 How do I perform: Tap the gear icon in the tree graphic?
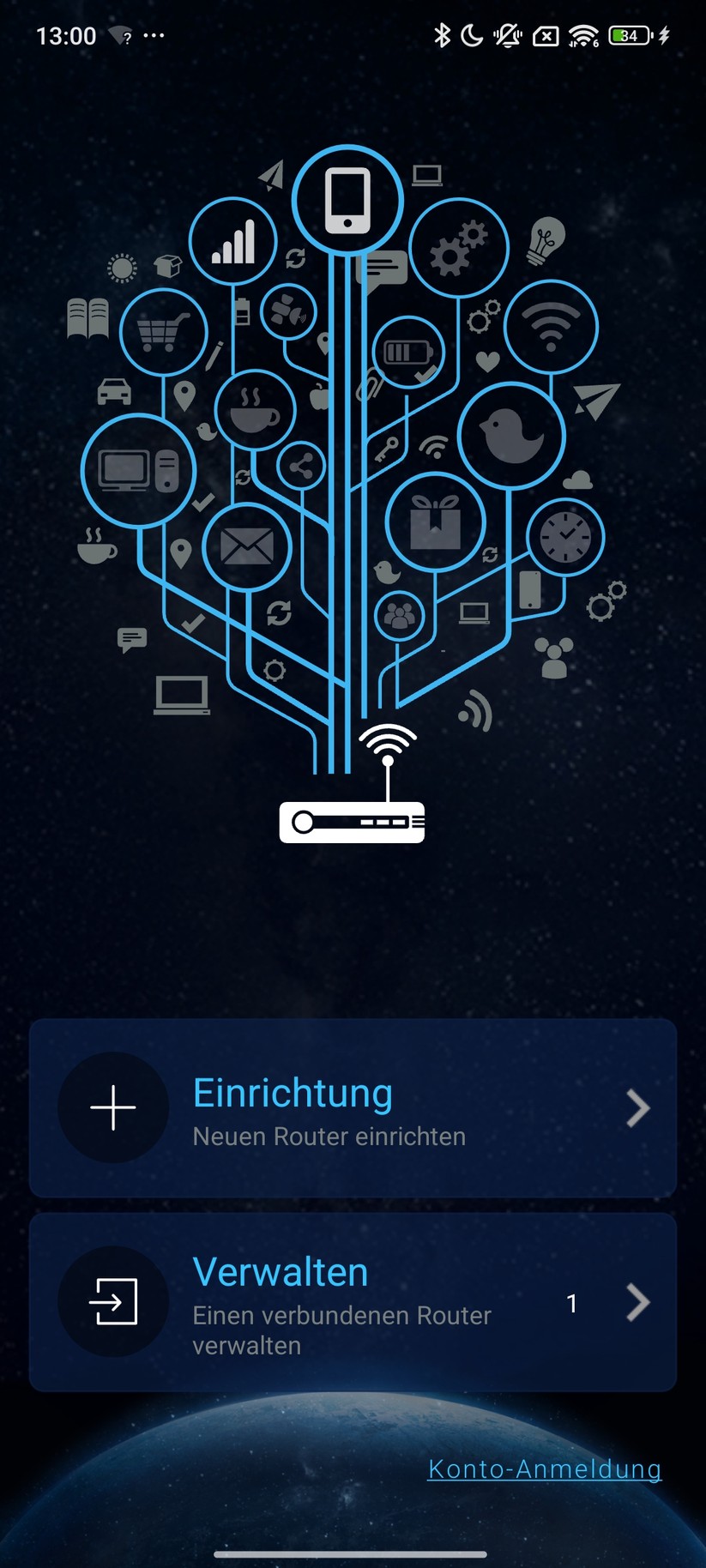[460, 247]
